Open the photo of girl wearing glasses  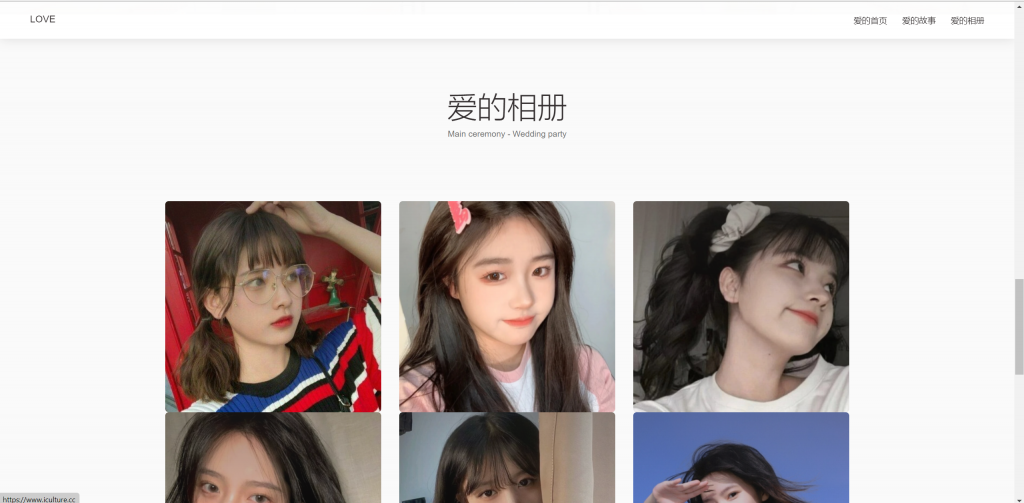(x=273, y=306)
